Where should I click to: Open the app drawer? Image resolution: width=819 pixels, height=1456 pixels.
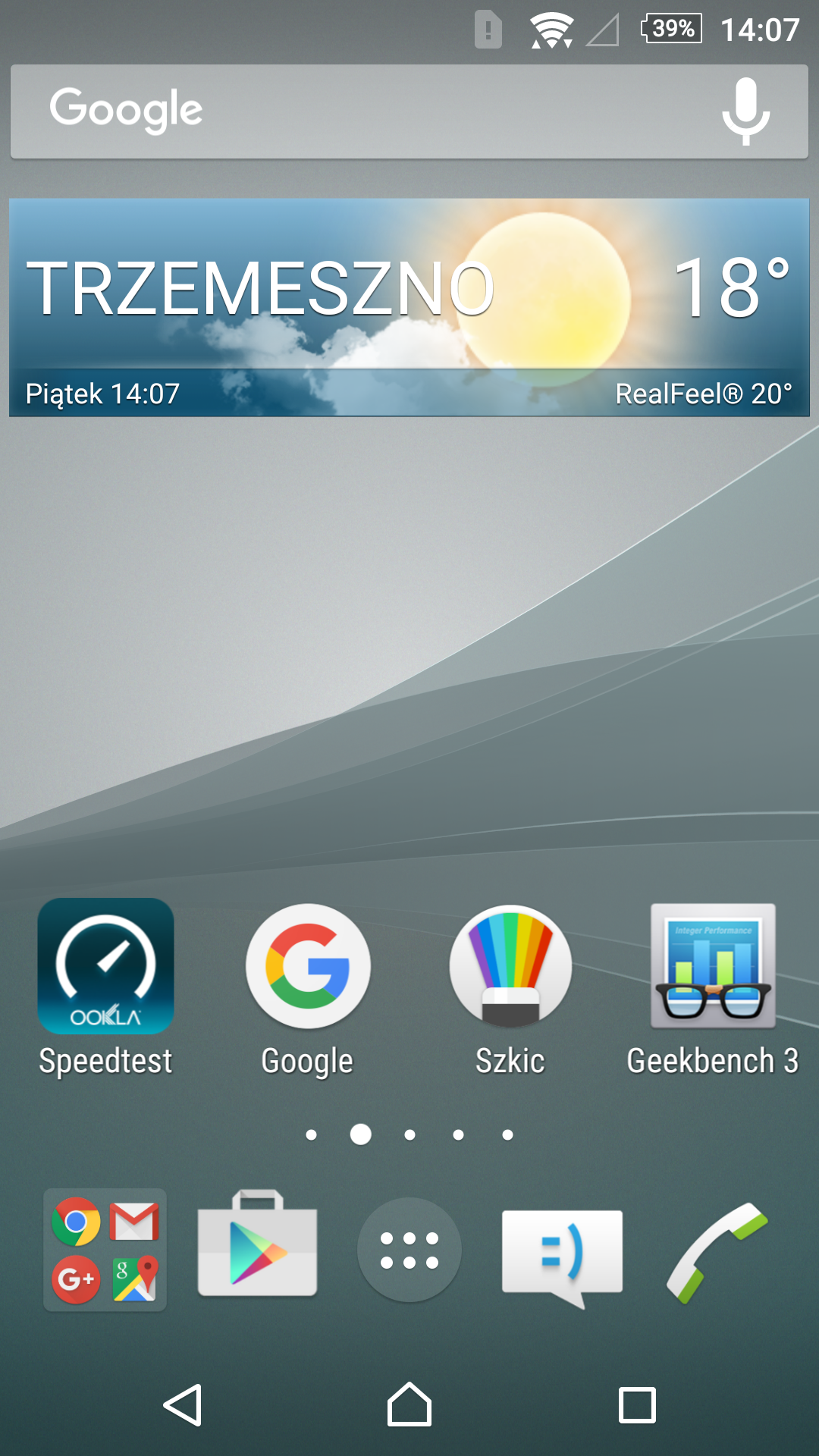pos(409,1250)
